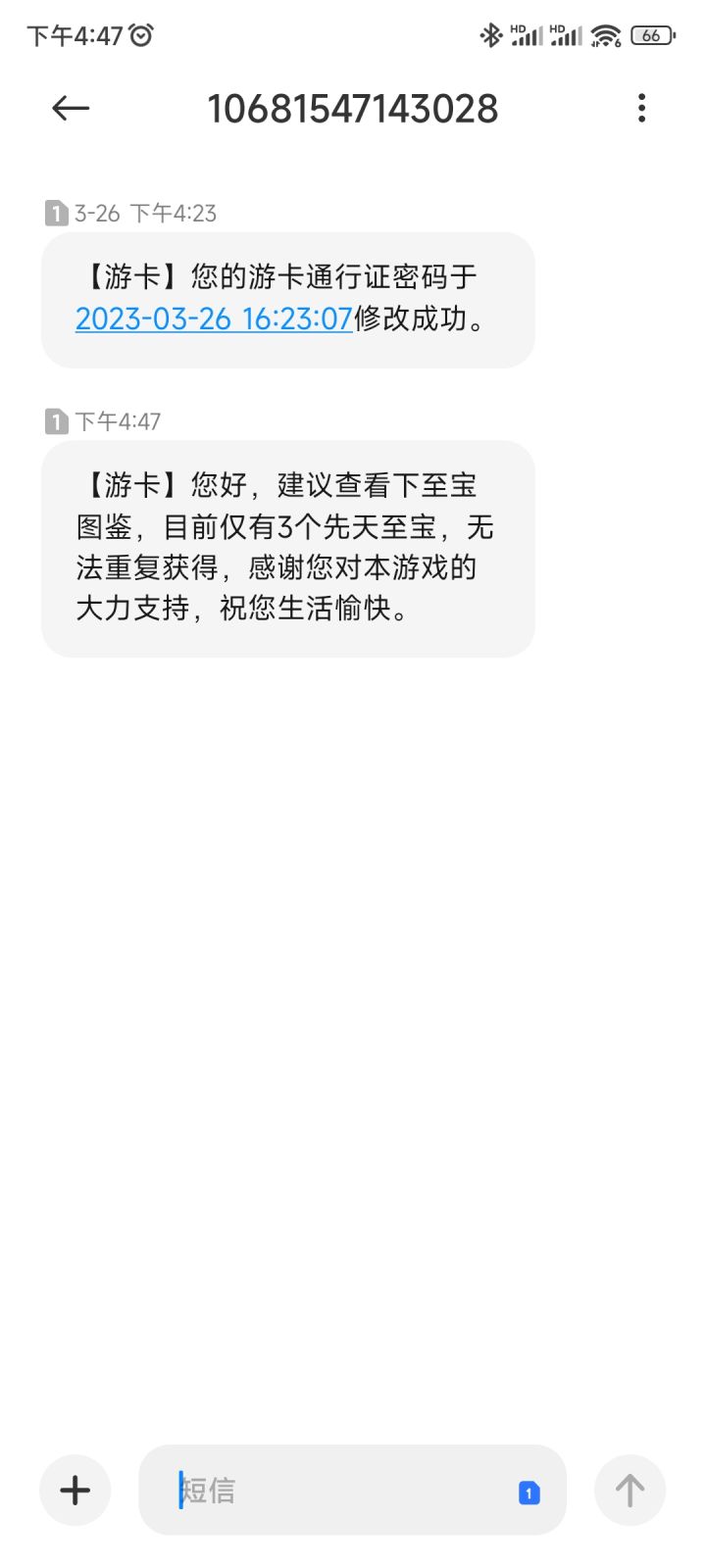Open the three-dot overflow menu
Viewport: 706px width, 1568px height.
641,108
